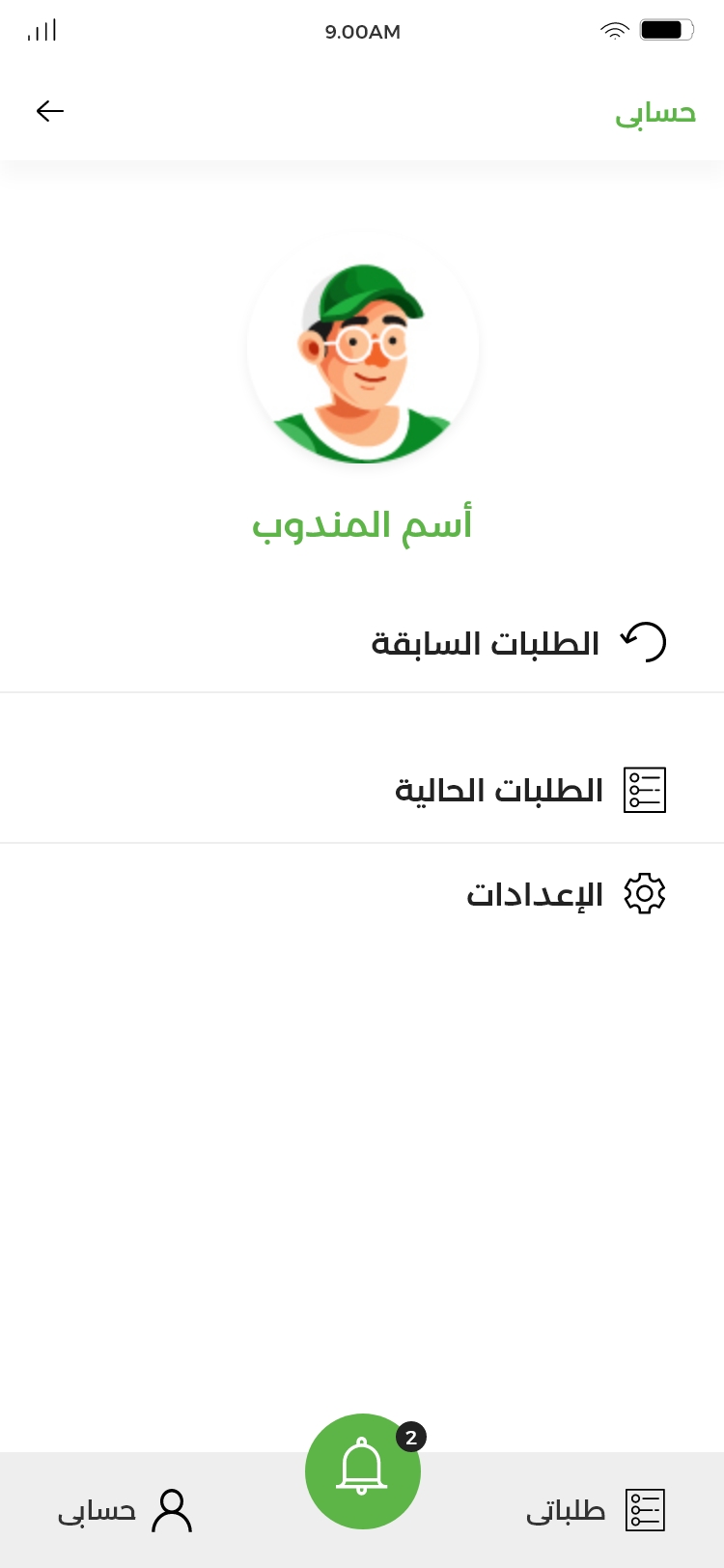This screenshot has height=1568, width=724.
Task: Open the settings gear icon
Action: (x=645, y=893)
